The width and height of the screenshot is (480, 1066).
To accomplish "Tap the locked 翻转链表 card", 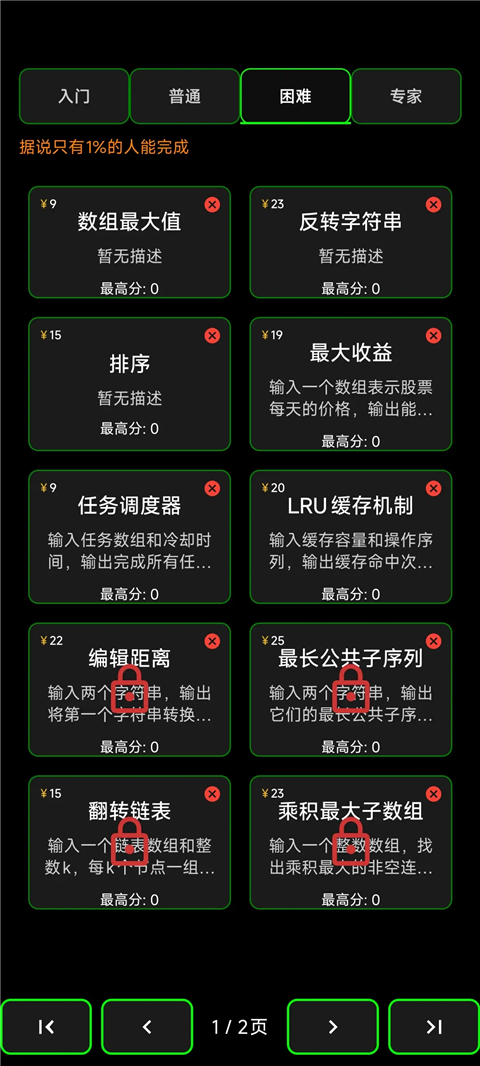I will tap(129, 842).
